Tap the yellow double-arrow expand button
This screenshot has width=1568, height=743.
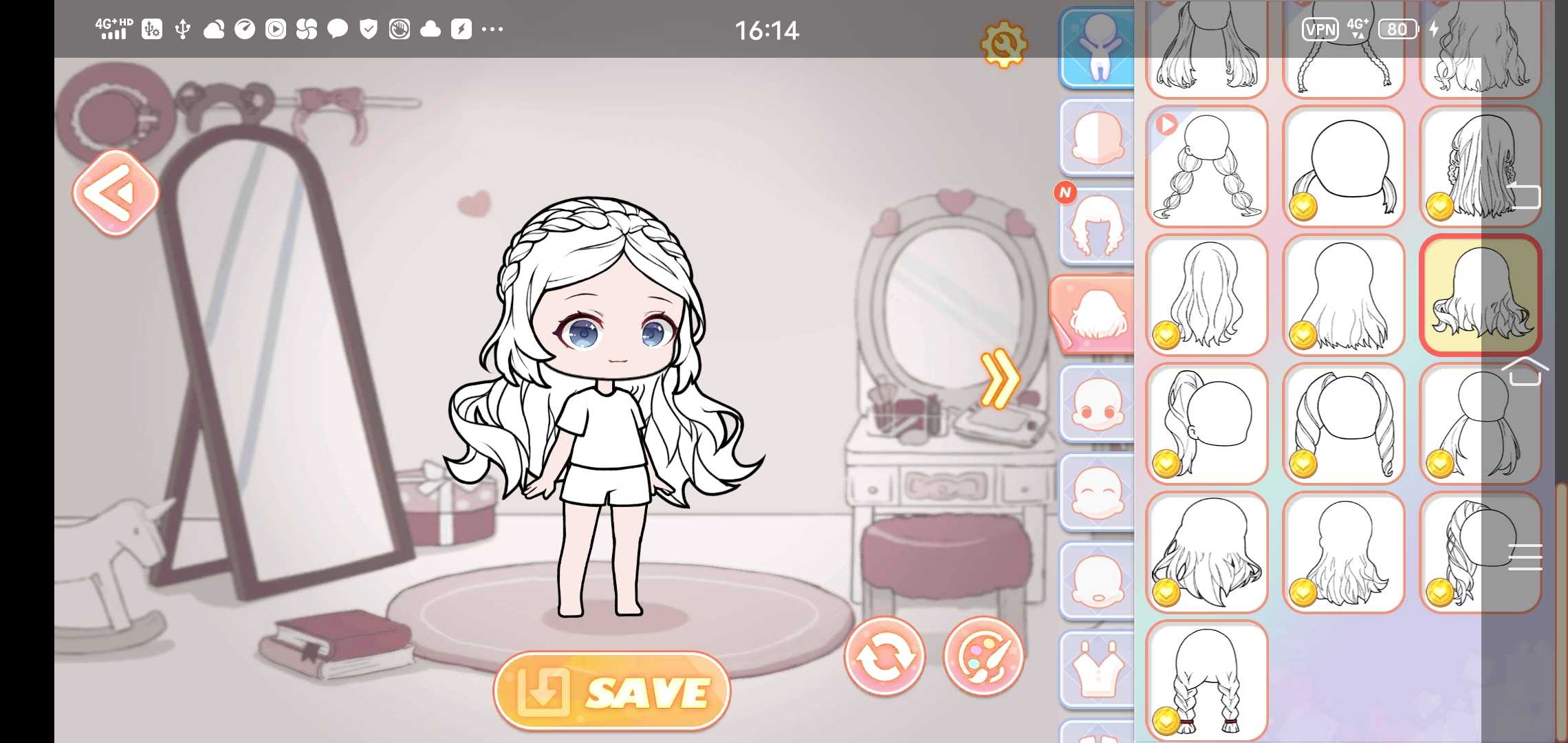[x=999, y=378]
